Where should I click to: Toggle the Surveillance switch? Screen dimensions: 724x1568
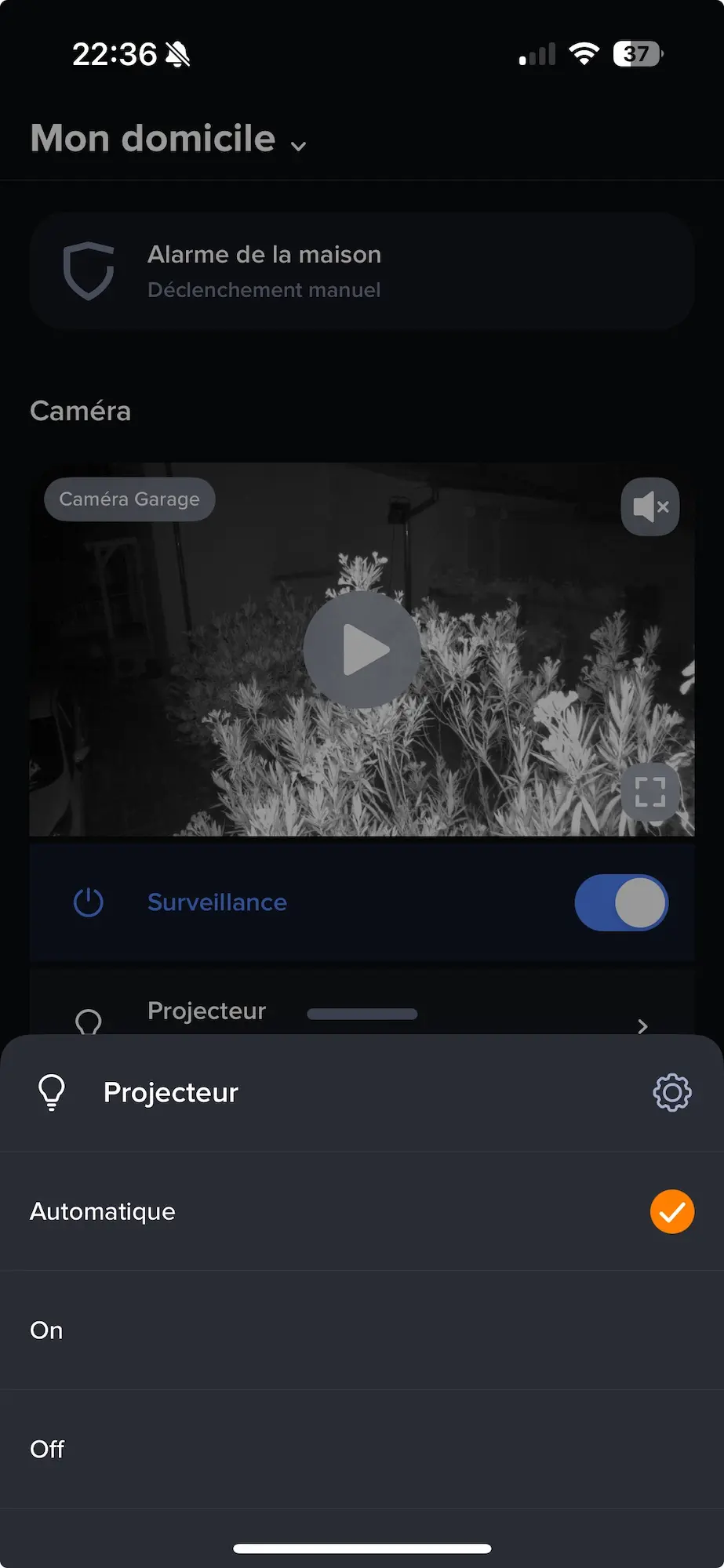pyautogui.click(x=621, y=902)
